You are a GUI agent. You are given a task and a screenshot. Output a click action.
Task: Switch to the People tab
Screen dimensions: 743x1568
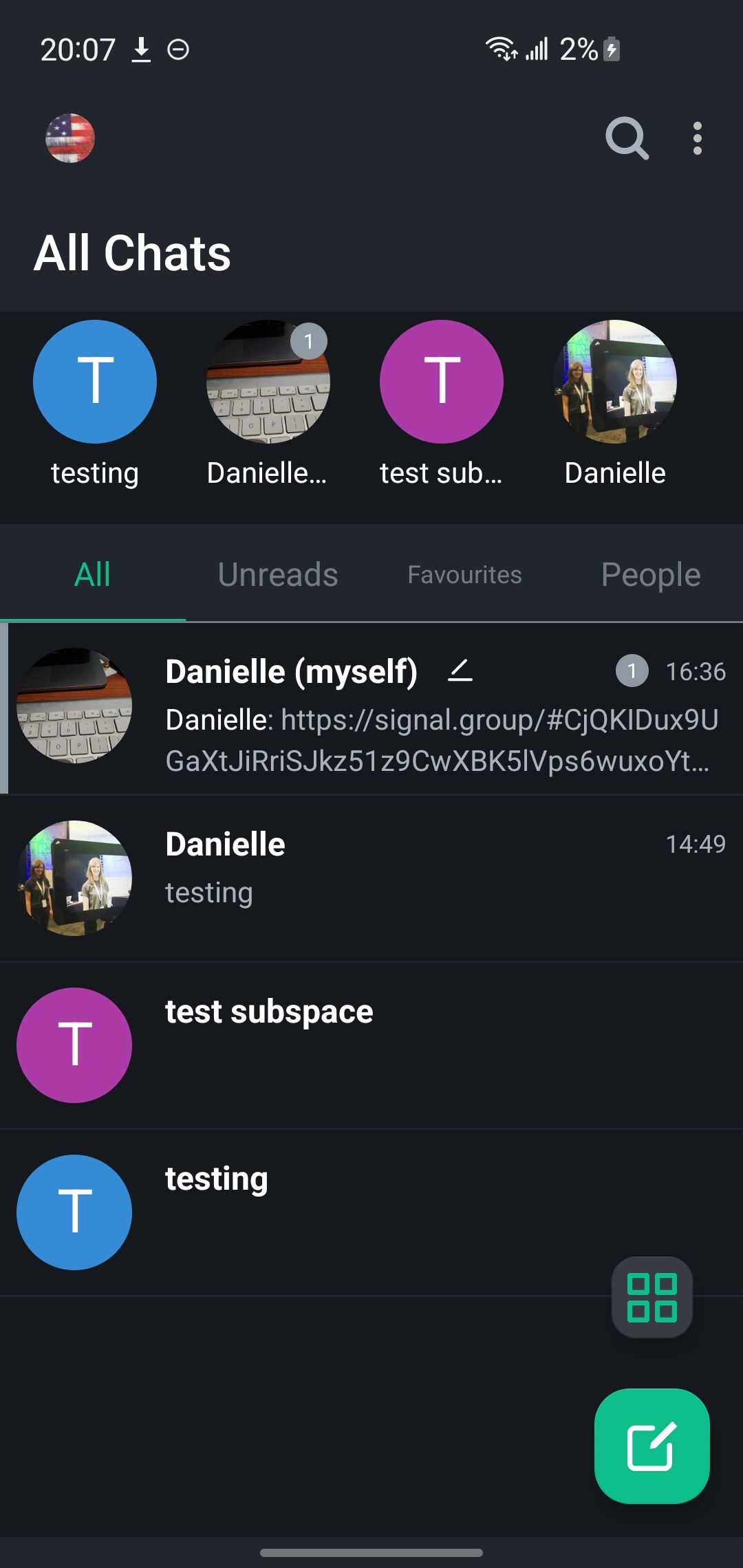649,575
